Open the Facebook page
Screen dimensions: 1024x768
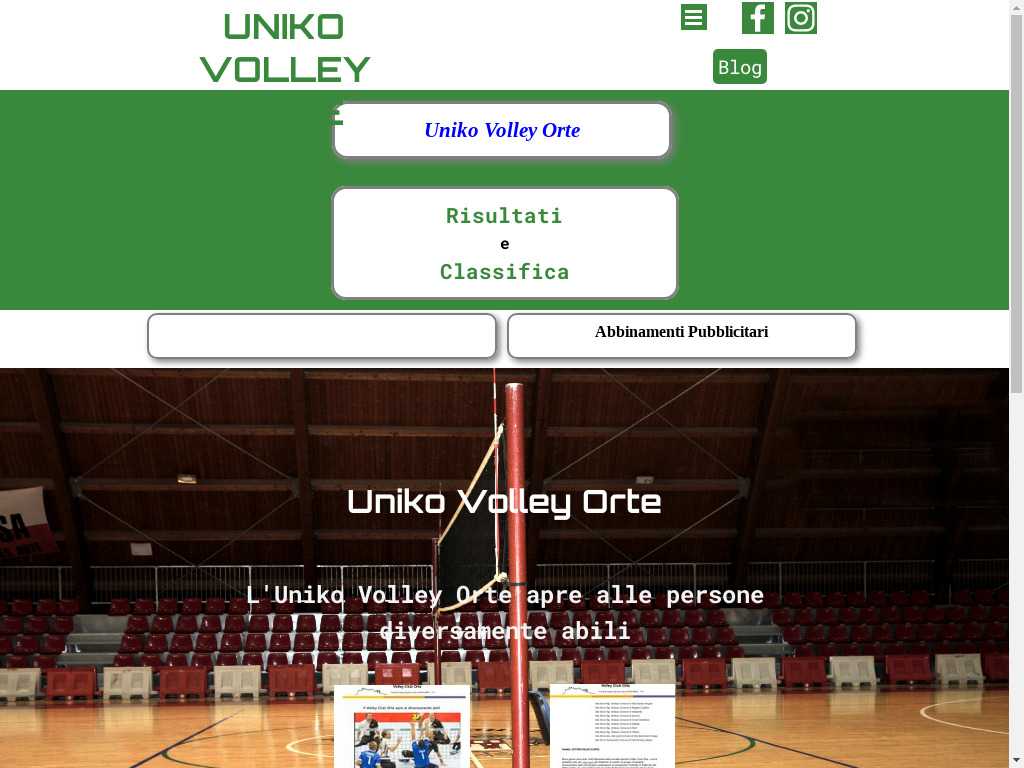click(x=757, y=18)
